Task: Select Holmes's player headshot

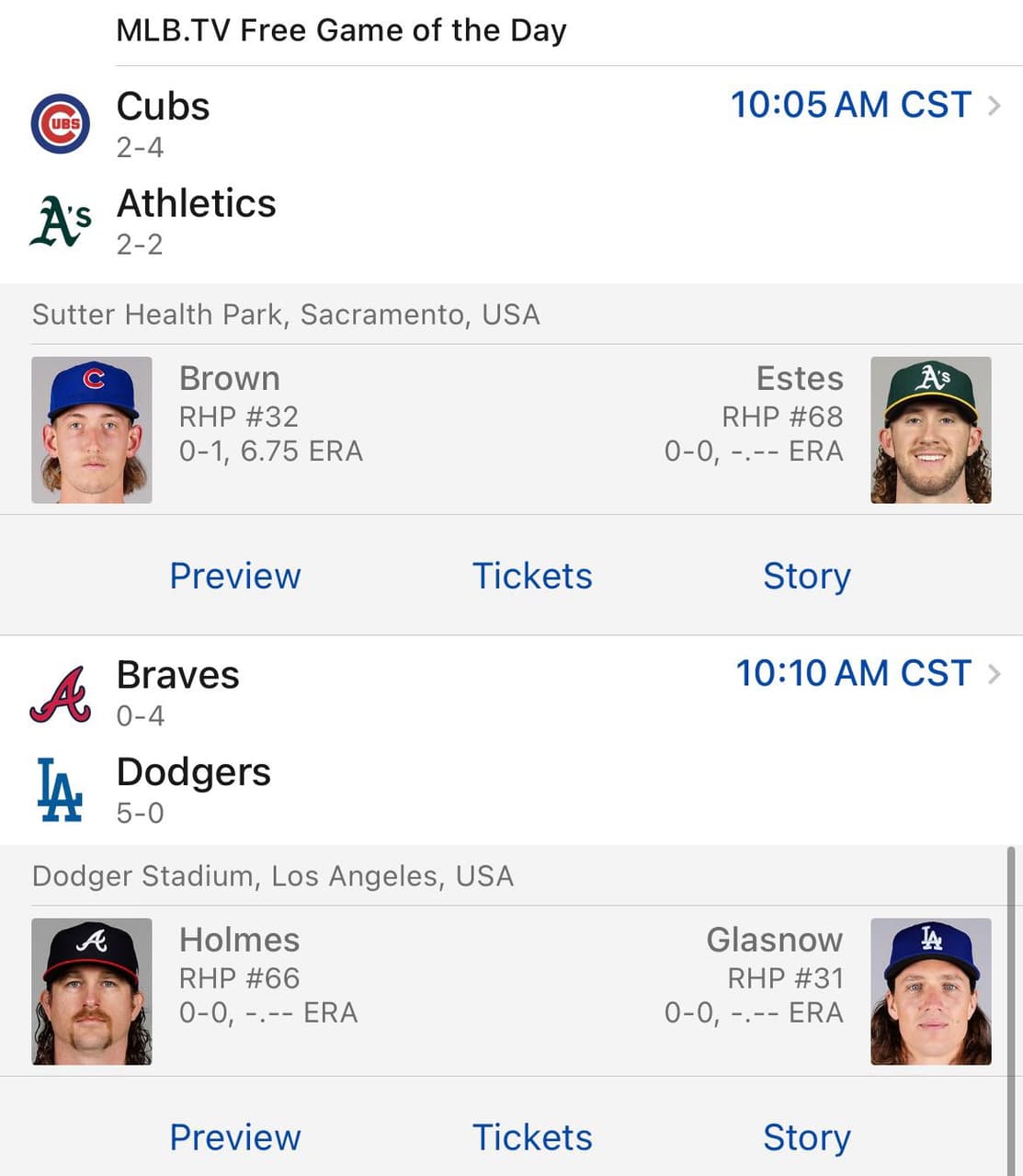Action: click(x=91, y=990)
